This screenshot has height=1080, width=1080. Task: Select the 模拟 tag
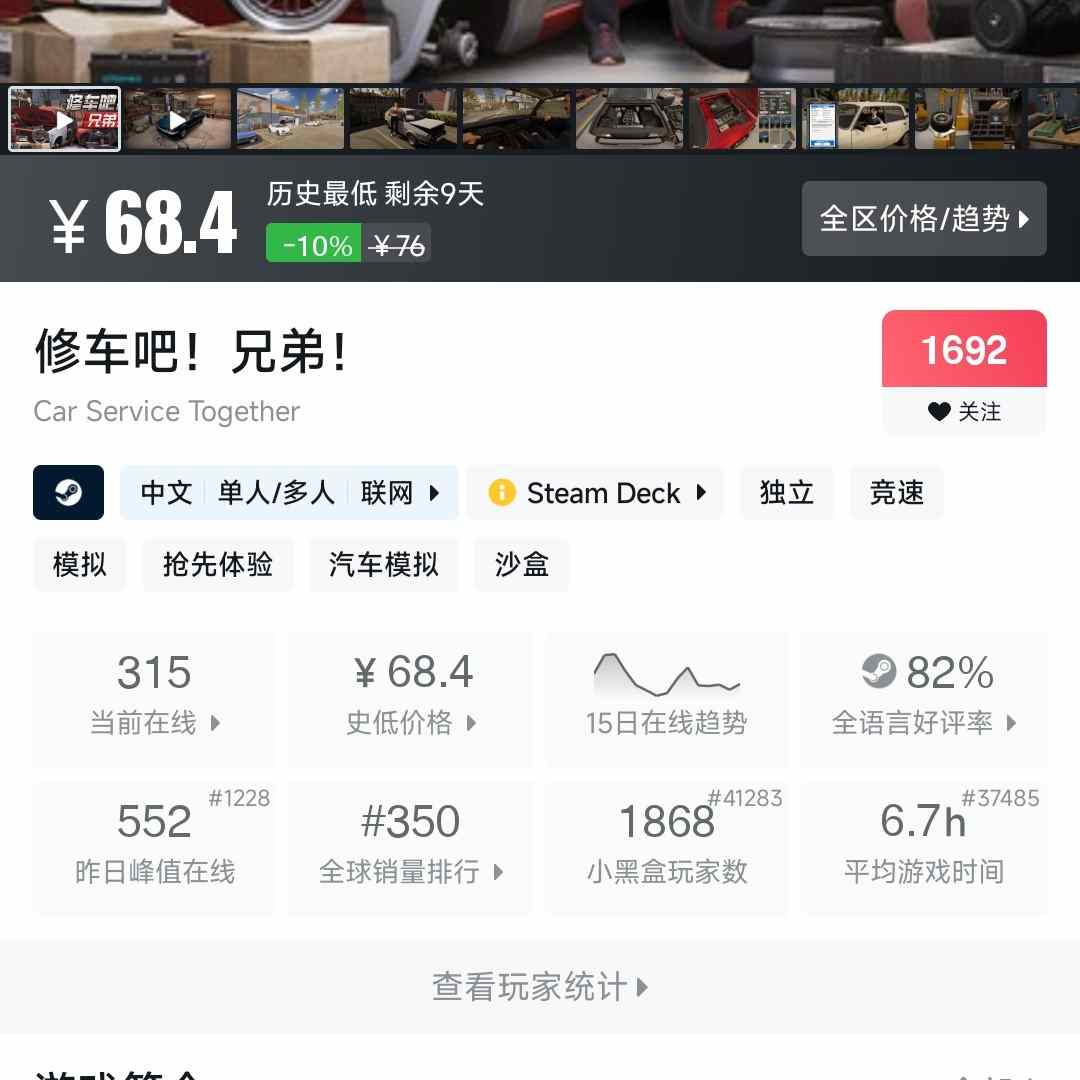click(79, 565)
